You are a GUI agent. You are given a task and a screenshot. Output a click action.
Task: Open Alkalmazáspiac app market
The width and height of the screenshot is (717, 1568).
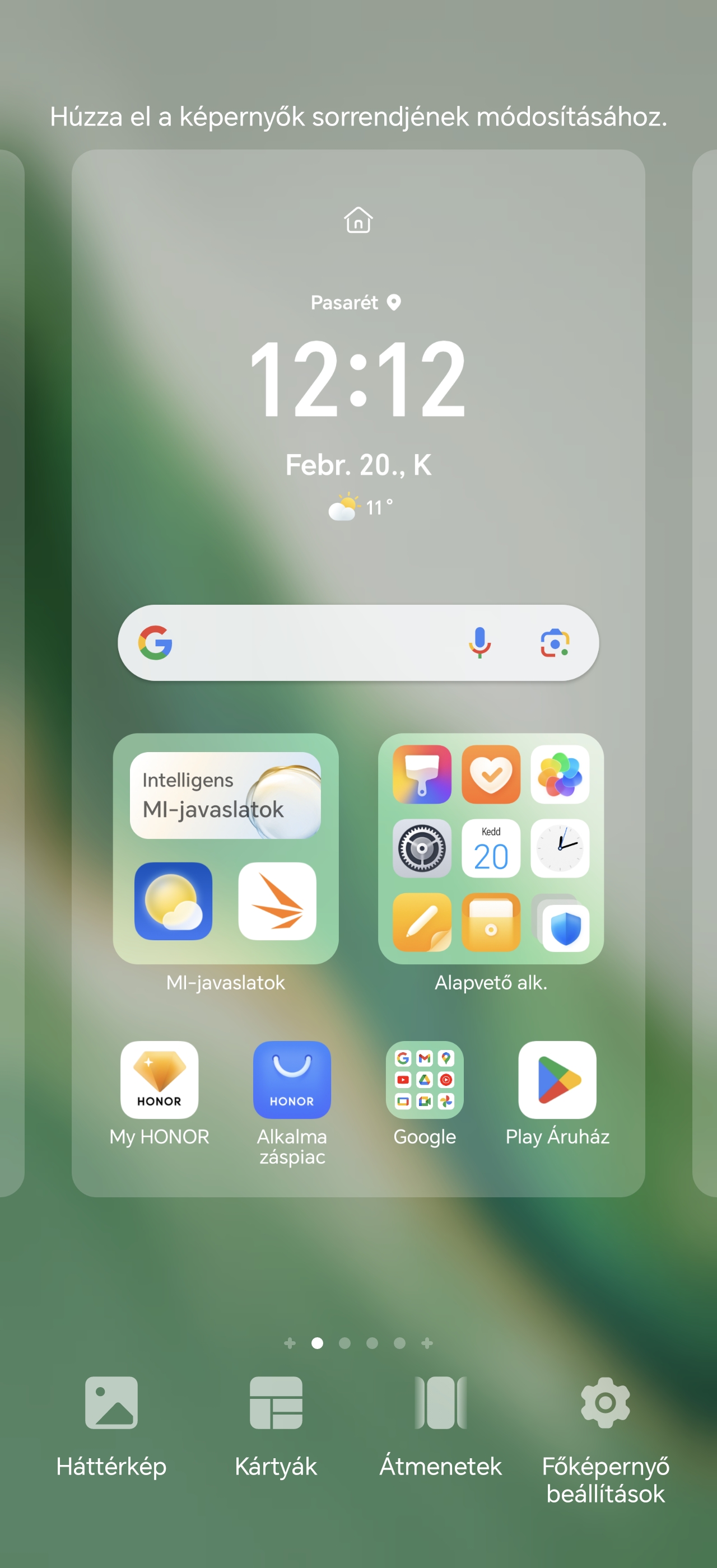[x=292, y=1080]
